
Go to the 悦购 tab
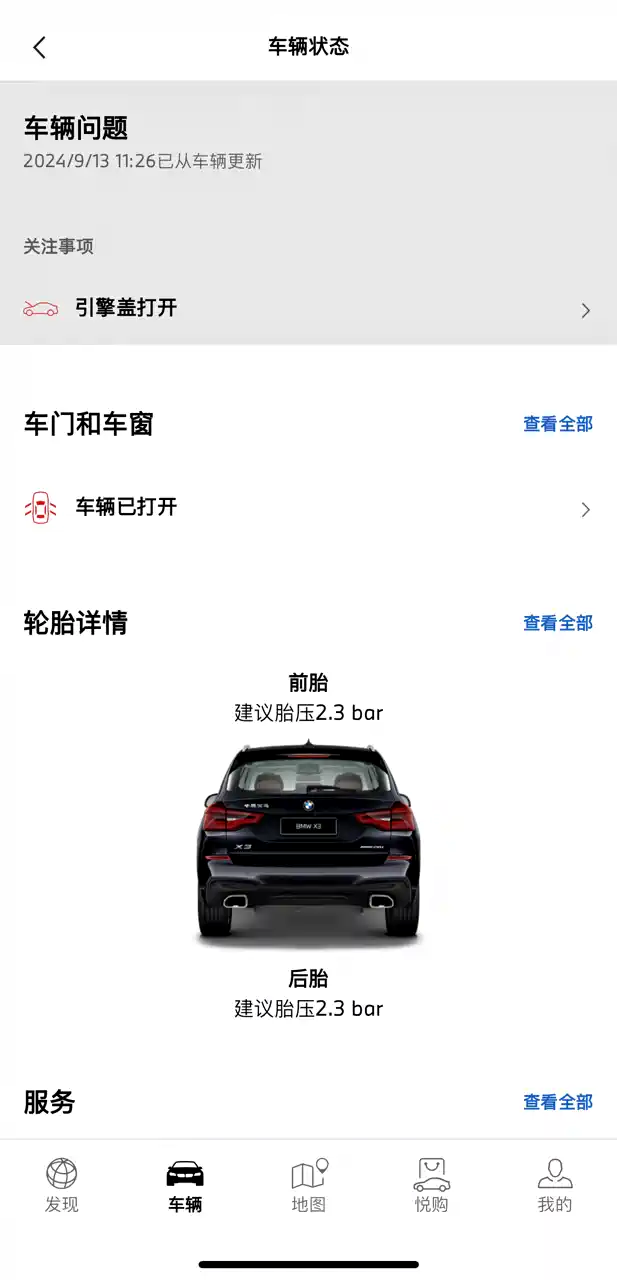point(432,1186)
